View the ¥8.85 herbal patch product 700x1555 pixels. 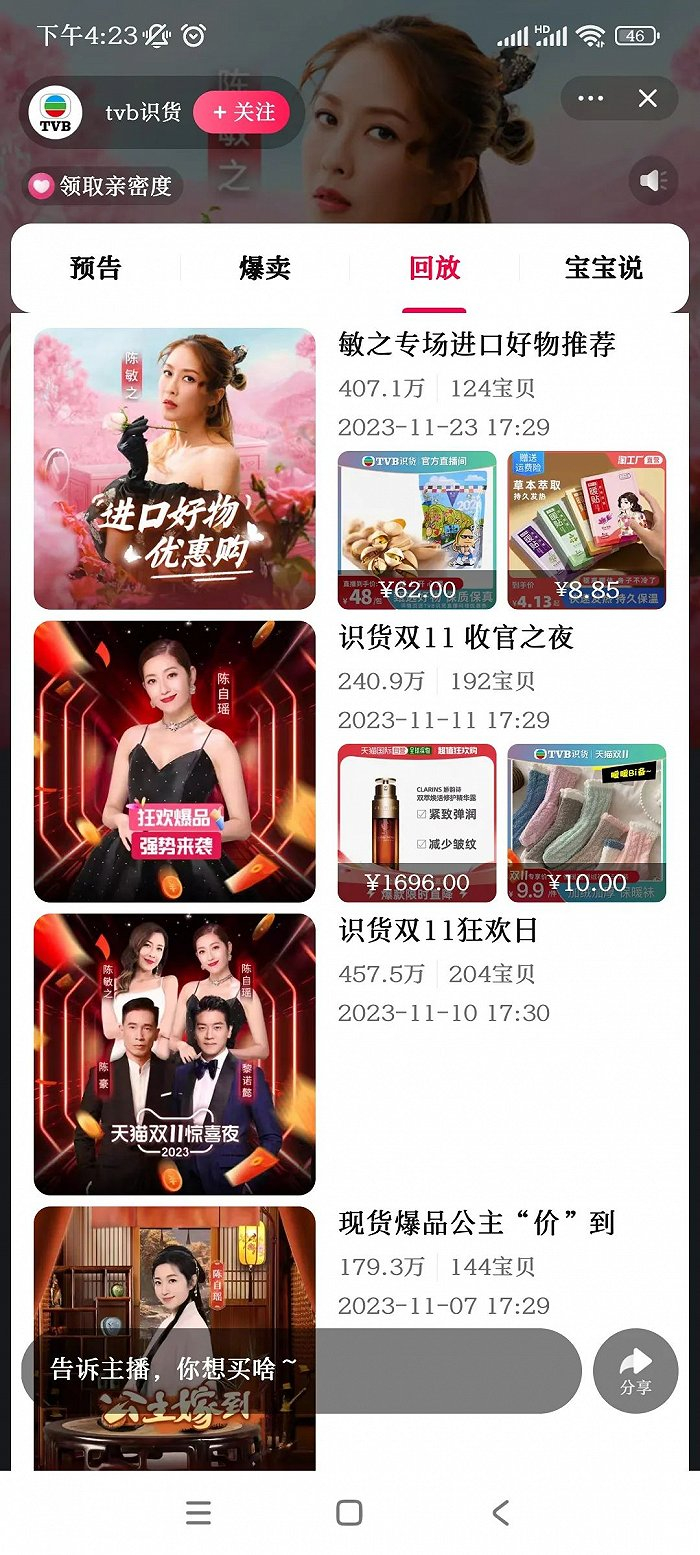coord(586,530)
